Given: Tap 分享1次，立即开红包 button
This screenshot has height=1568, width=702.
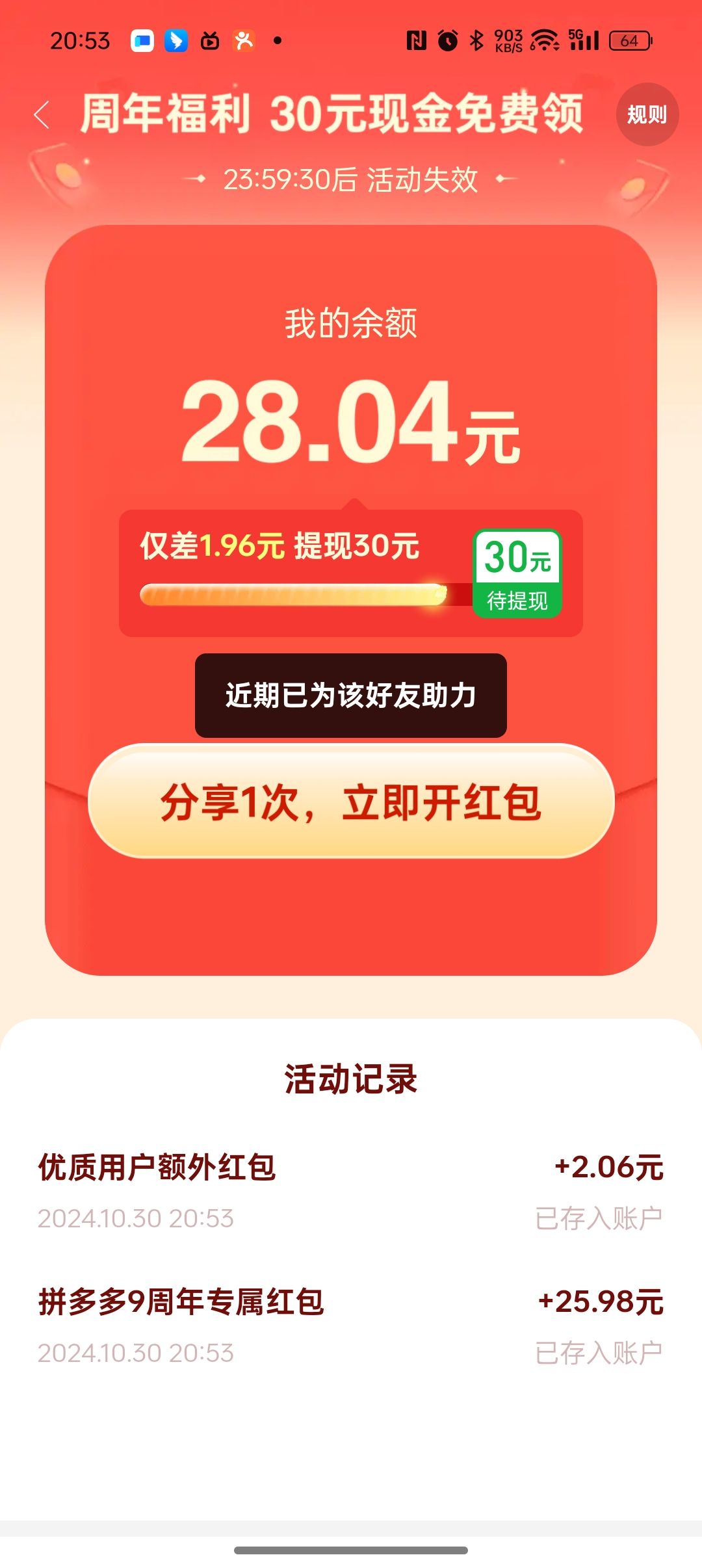Looking at the screenshot, I should (351, 802).
